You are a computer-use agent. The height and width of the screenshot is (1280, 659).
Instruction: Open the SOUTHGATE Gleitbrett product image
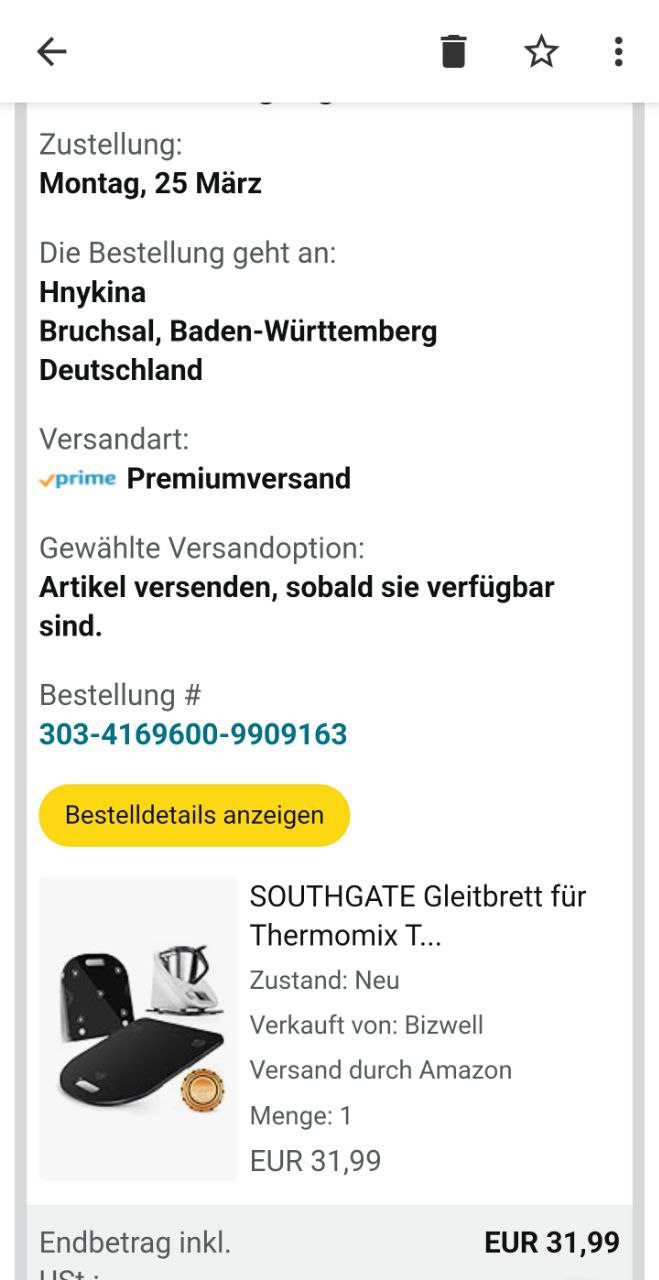click(138, 1030)
